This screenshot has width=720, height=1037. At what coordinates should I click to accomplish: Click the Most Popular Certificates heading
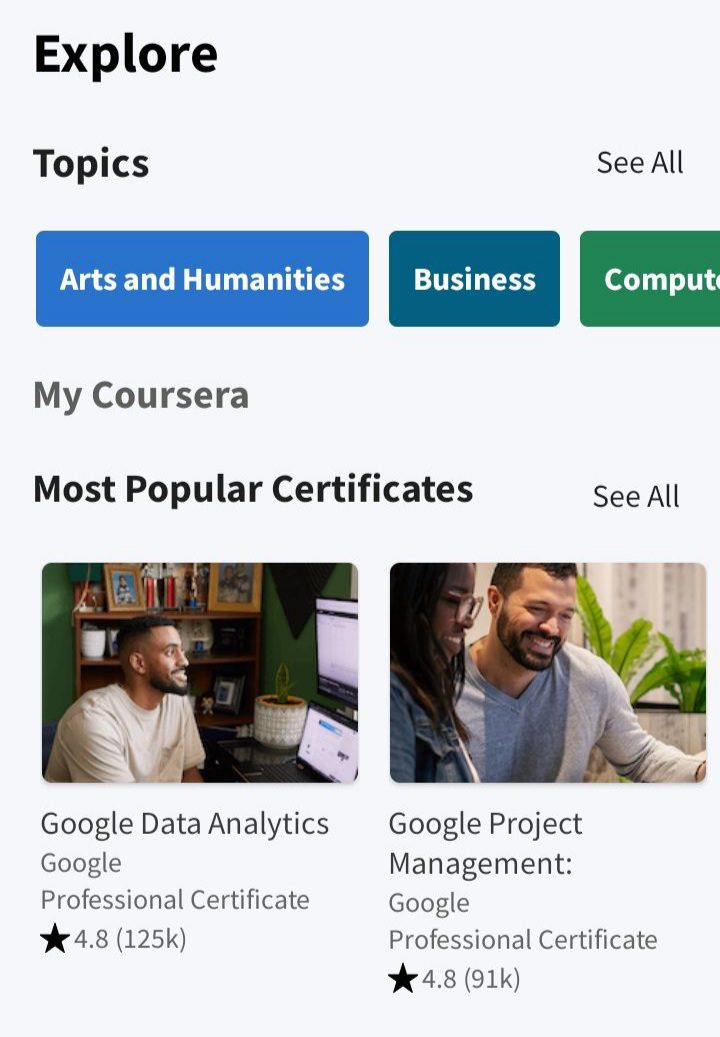[254, 489]
